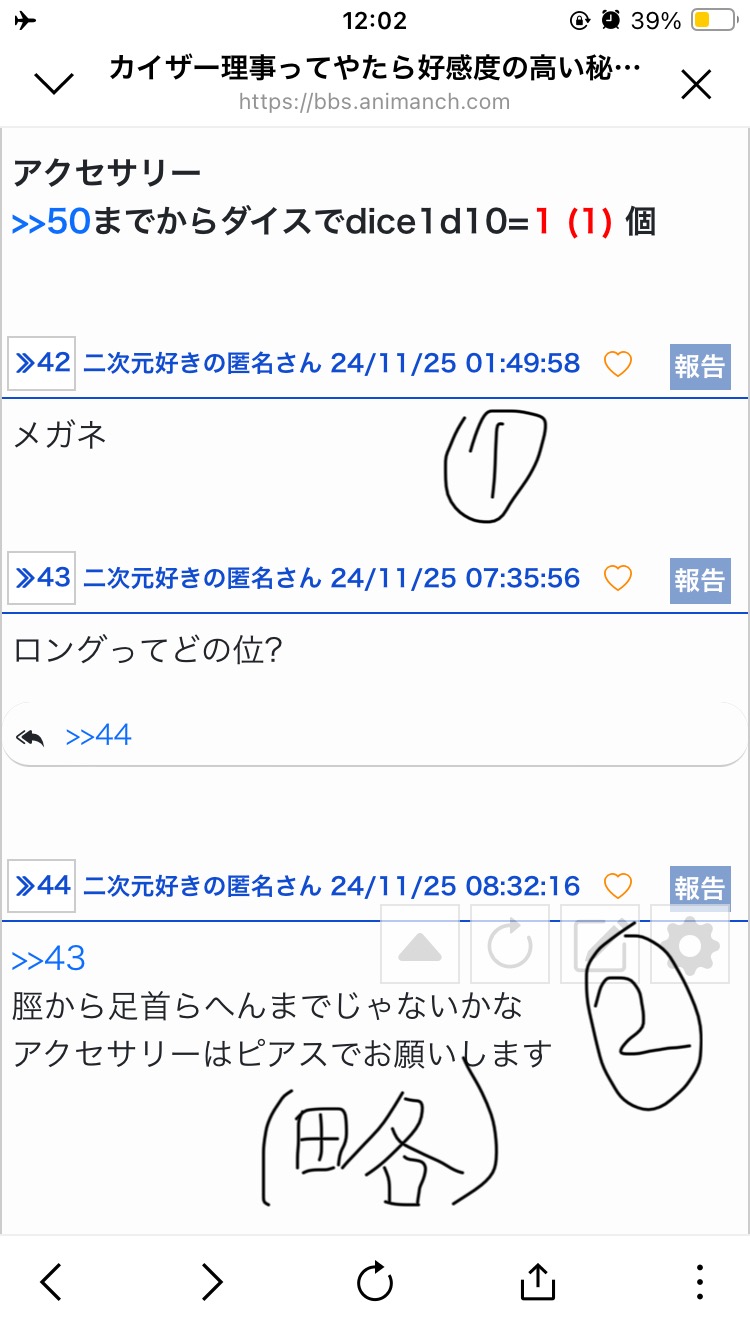Viewport: 750px width, 1334px height.
Task: Go forward with browser forward arrow
Action: point(211,1281)
